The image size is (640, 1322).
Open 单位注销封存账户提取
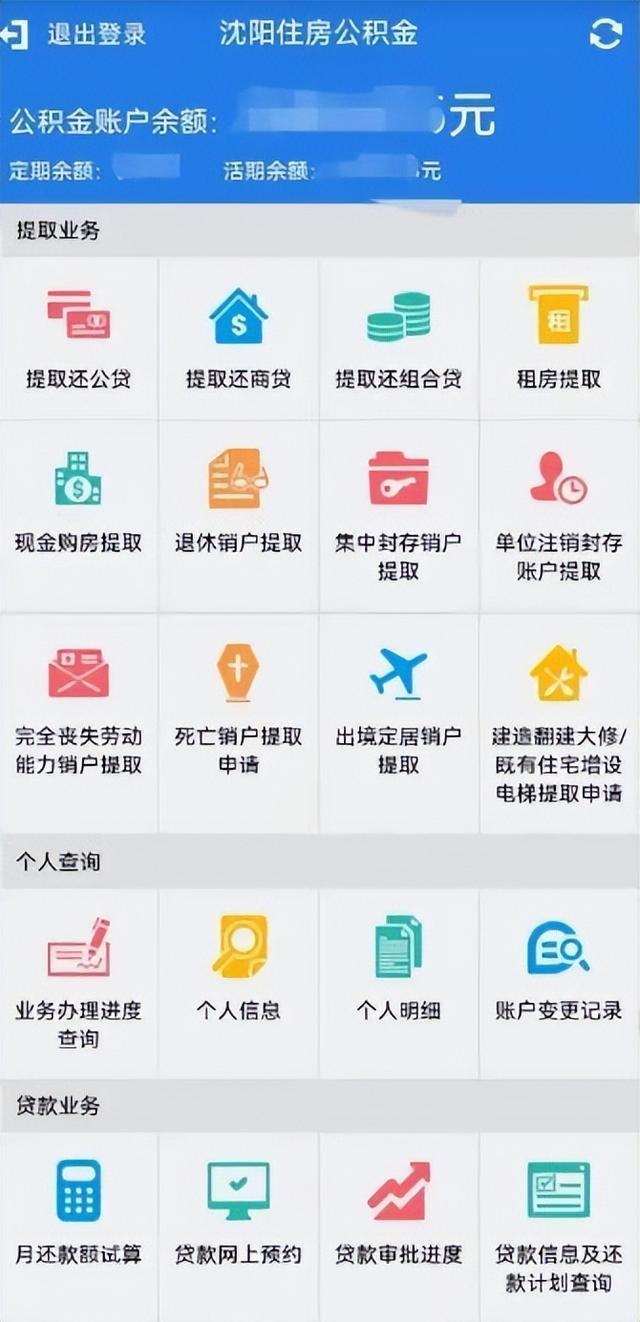(559, 516)
